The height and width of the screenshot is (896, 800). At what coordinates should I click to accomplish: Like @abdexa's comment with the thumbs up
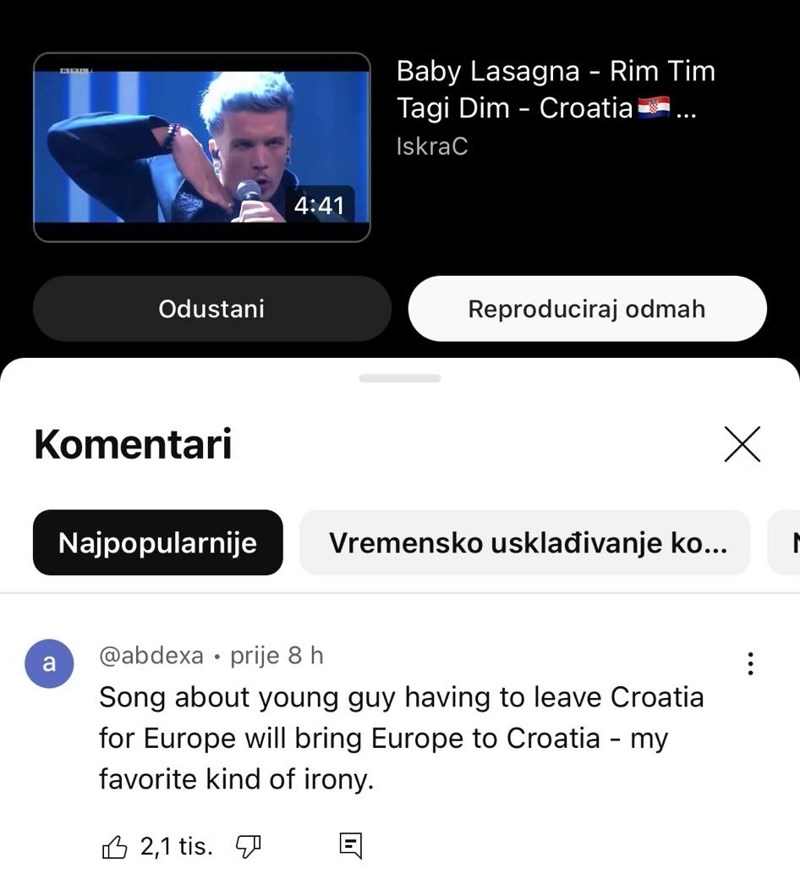(x=115, y=845)
